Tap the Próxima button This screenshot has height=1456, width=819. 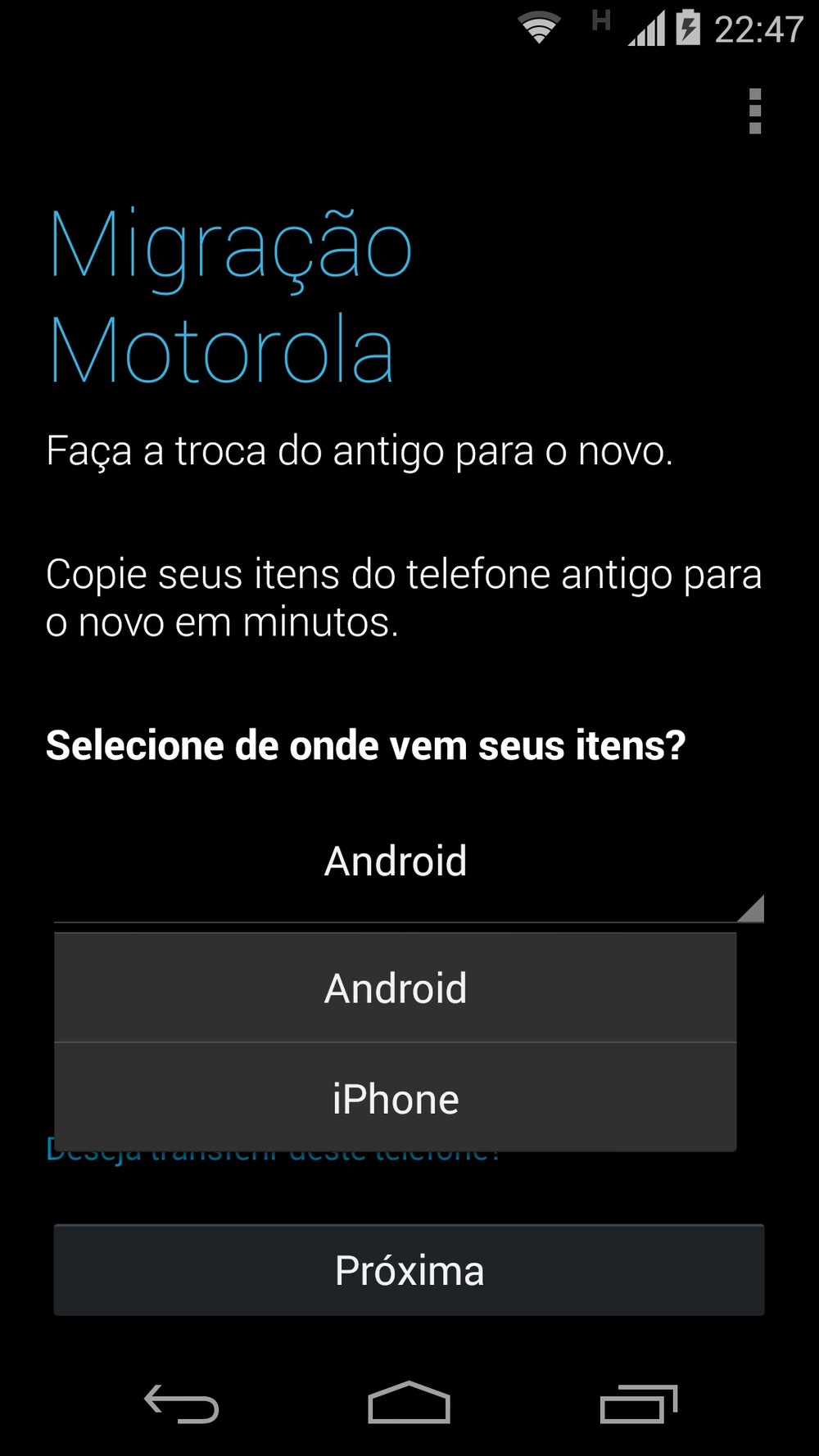(x=409, y=1270)
